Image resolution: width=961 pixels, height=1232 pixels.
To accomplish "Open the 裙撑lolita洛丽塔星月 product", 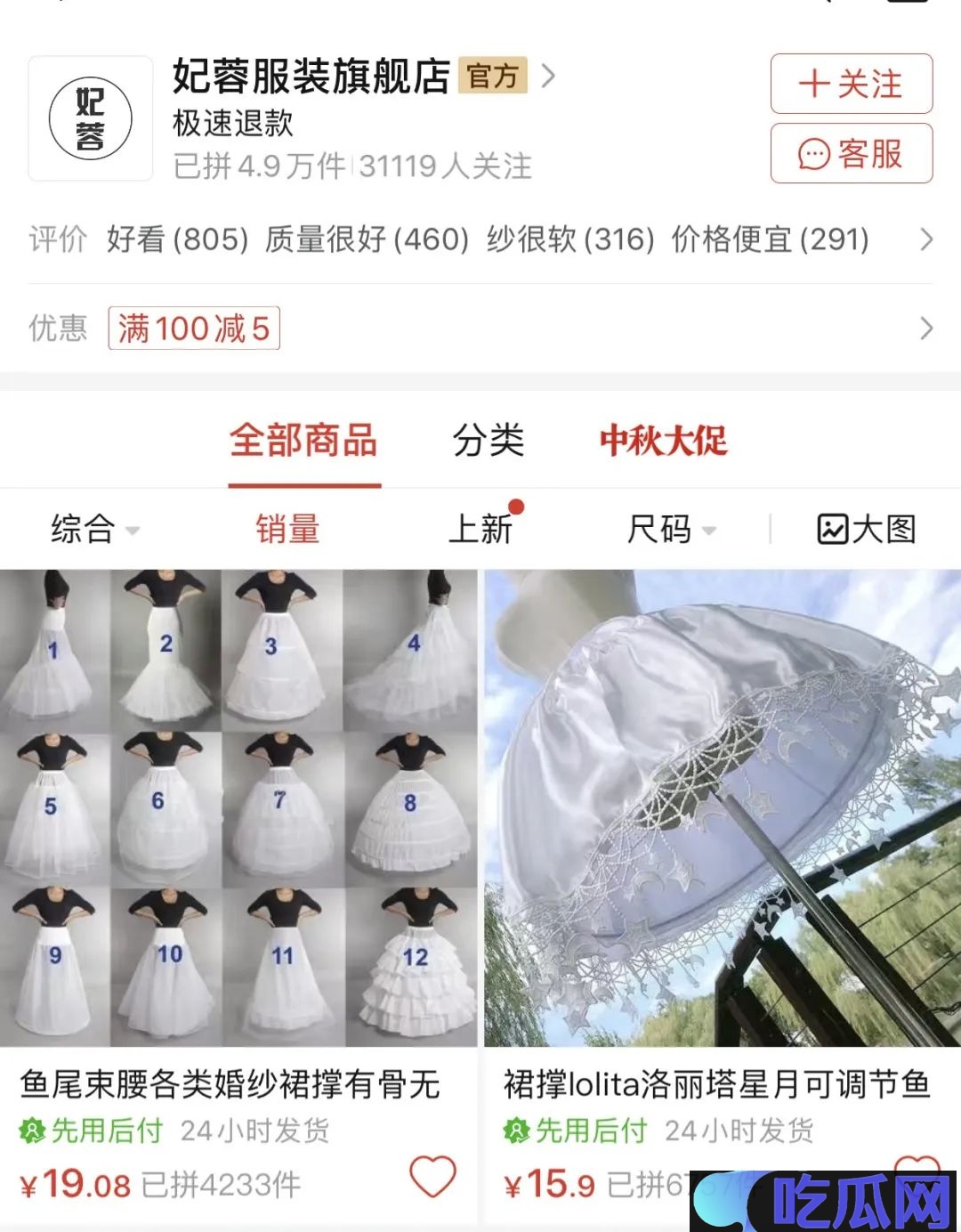I will (722, 808).
